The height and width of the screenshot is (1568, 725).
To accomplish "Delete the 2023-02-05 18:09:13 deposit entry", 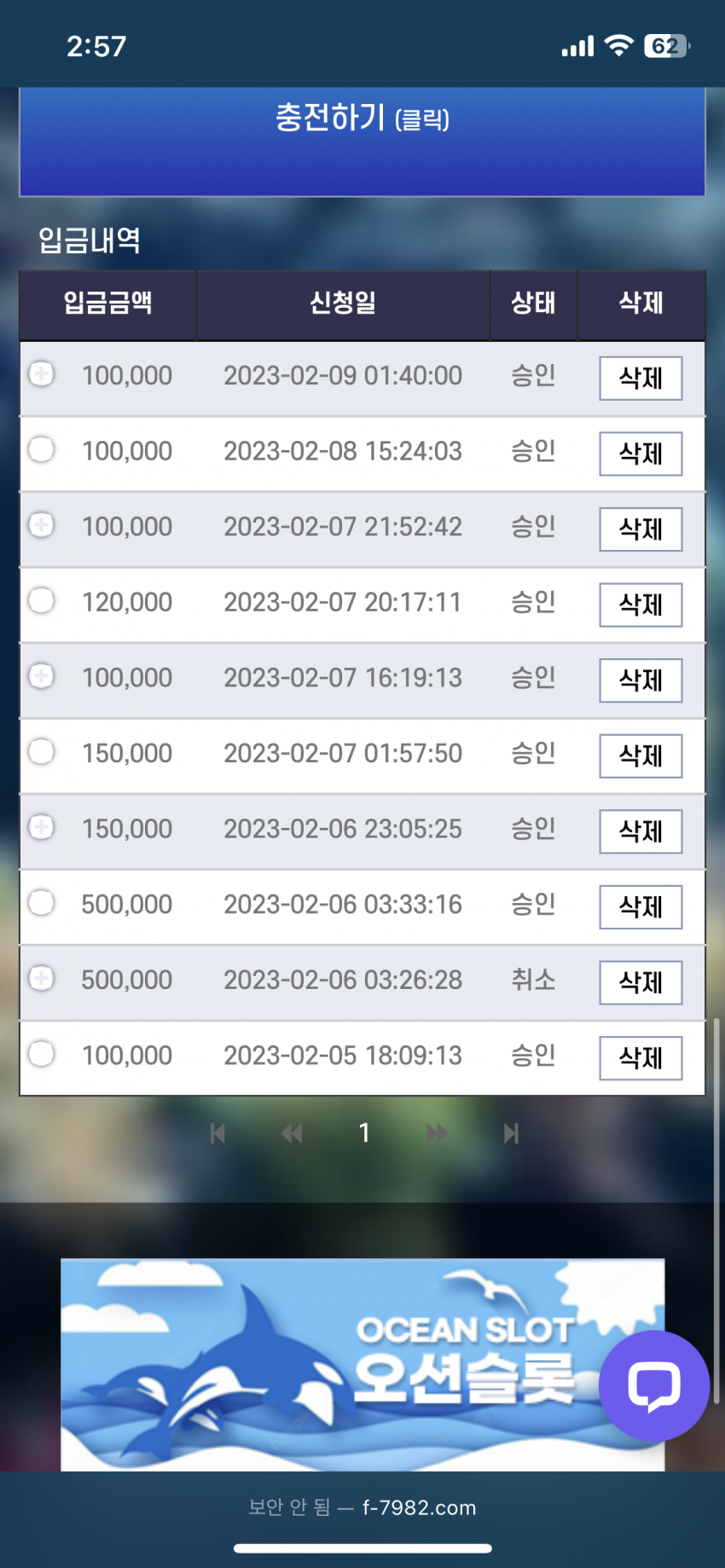I will point(641,1058).
